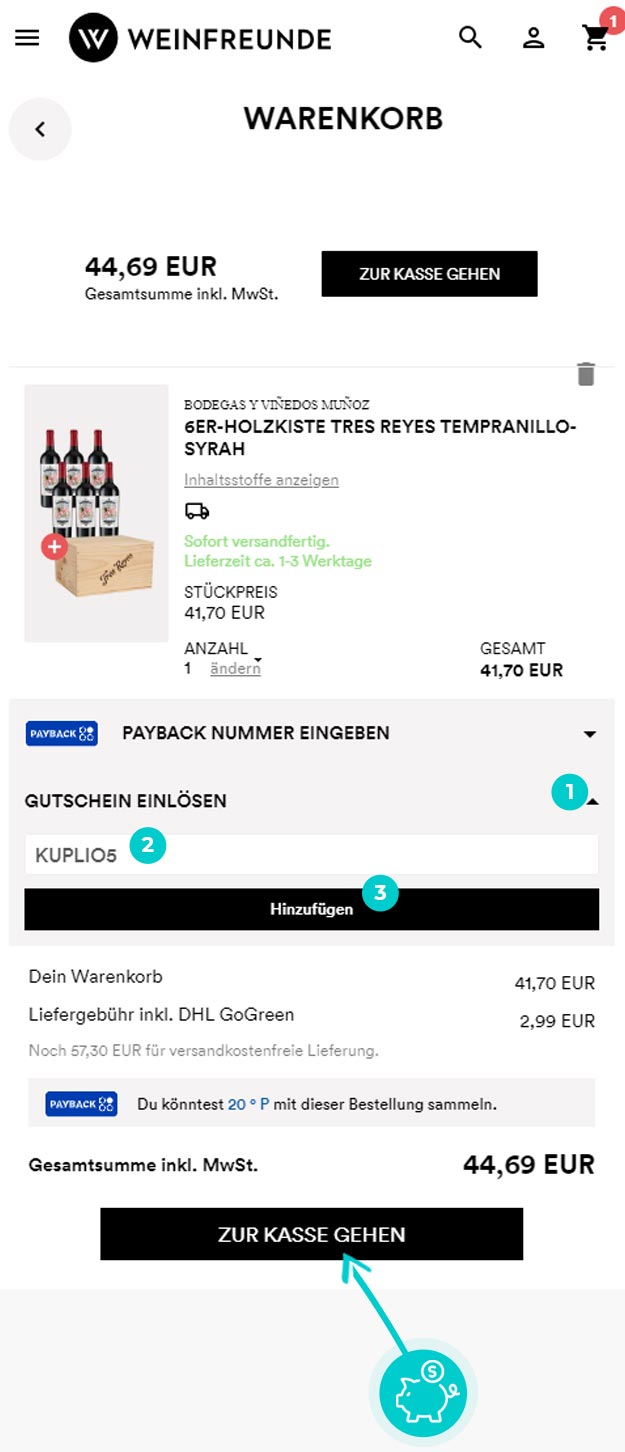Tap Zur Kasse gehen beside the header total

[x=429, y=274]
